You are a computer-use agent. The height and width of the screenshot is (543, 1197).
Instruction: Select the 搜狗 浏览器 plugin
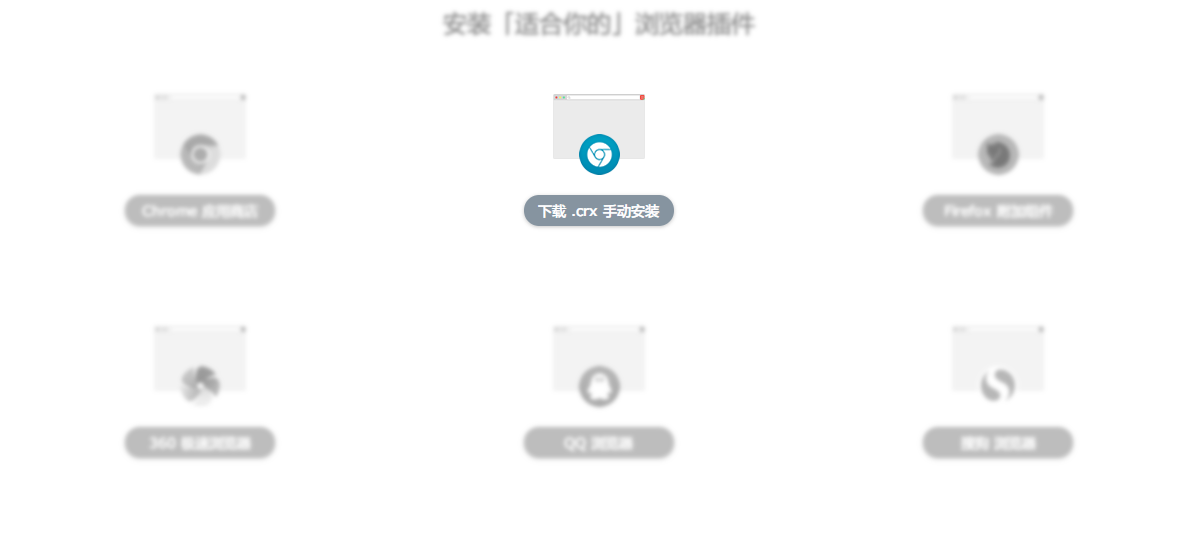(x=997, y=442)
